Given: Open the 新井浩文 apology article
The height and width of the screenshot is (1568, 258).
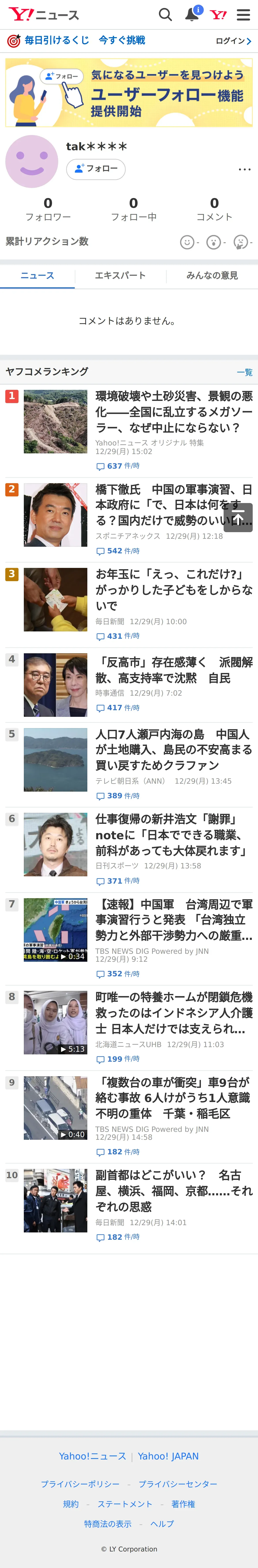Looking at the screenshot, I should tap(173, 834).
